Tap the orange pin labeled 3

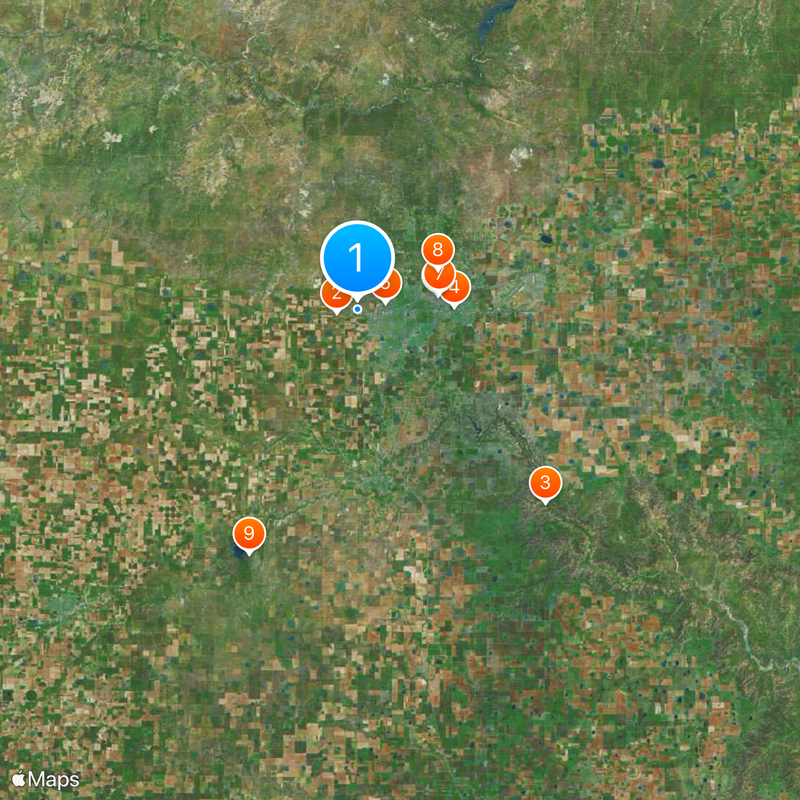click(x=545, y=484)
